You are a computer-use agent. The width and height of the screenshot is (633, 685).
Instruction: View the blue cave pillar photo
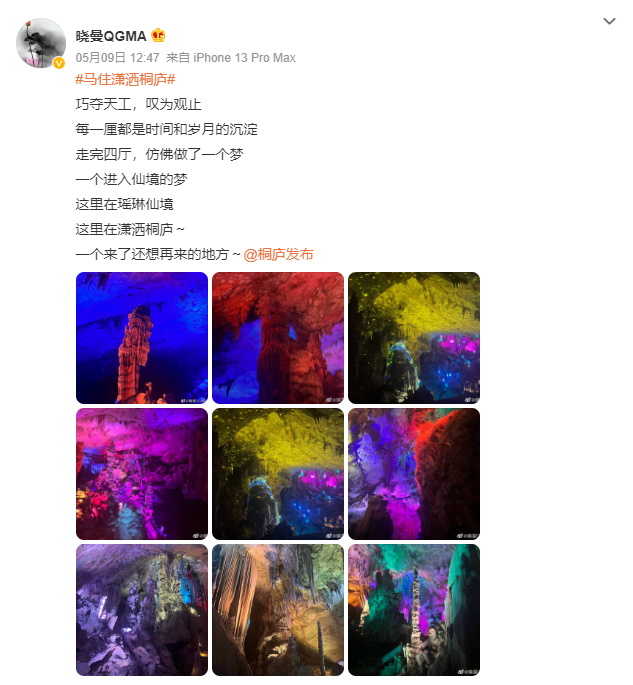pyautogui.click(x=142, y=338)
